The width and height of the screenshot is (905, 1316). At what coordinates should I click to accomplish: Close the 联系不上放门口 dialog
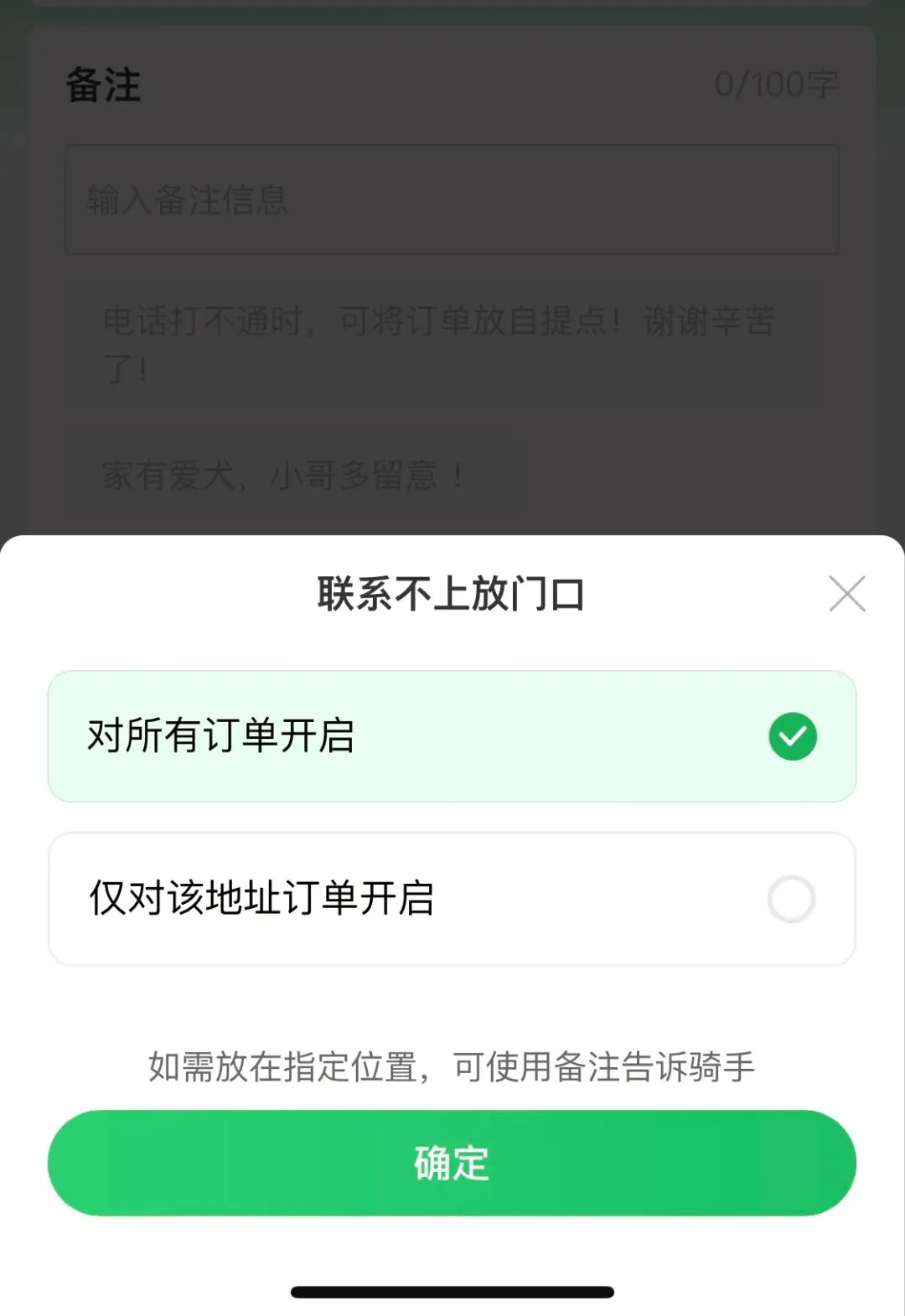pos(846,594)
